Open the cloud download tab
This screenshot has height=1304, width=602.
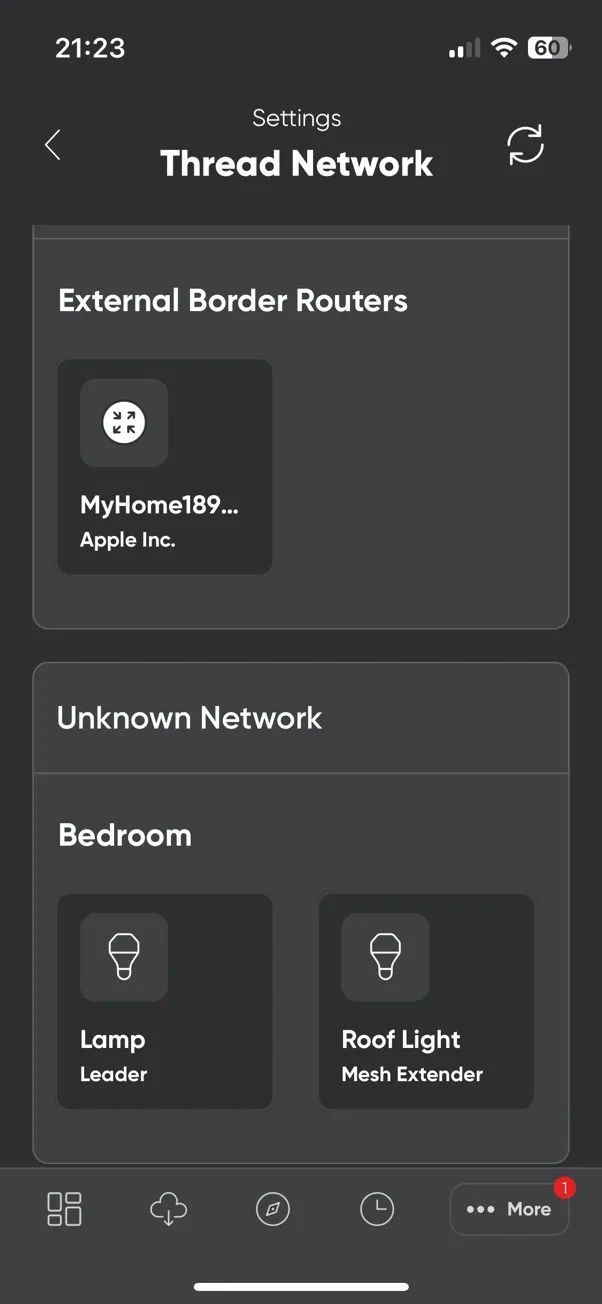169,1210
